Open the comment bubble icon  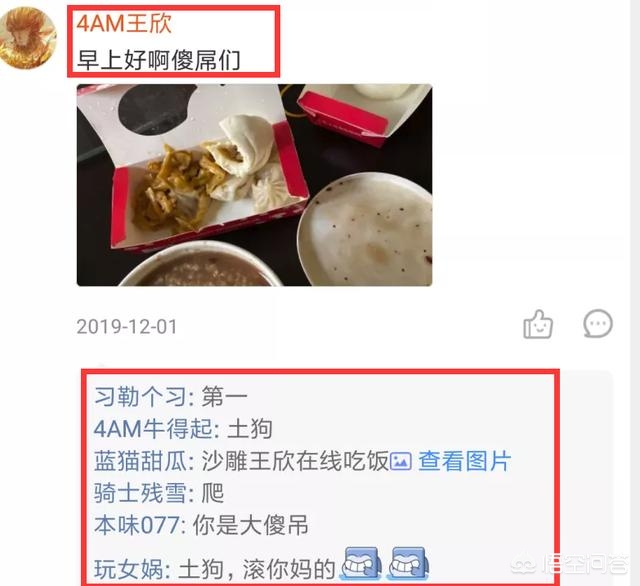pos(598,323)
